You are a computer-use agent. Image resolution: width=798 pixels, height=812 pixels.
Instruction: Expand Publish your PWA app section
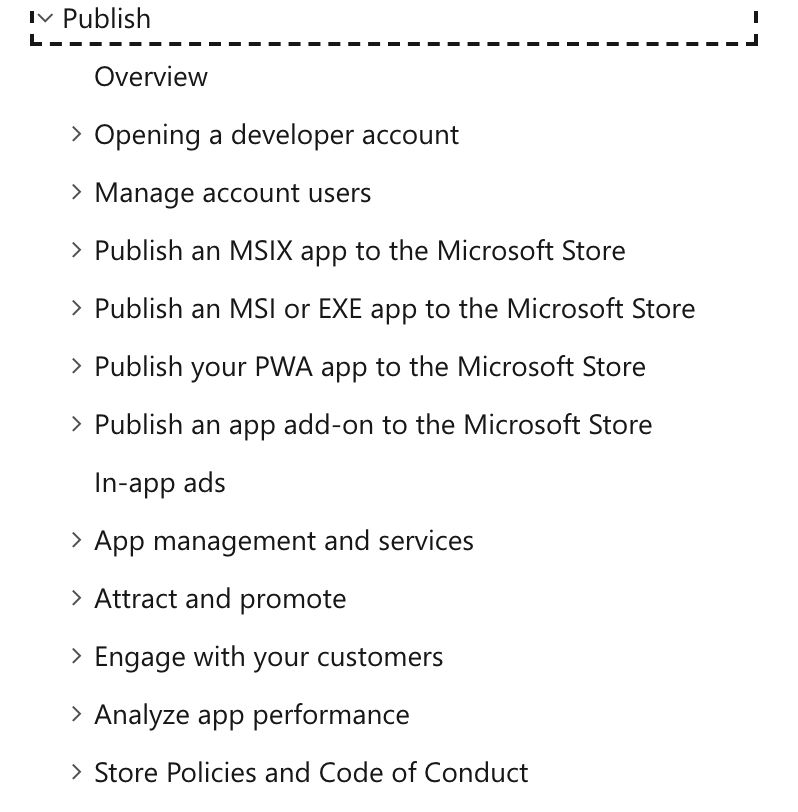(78, 366)
